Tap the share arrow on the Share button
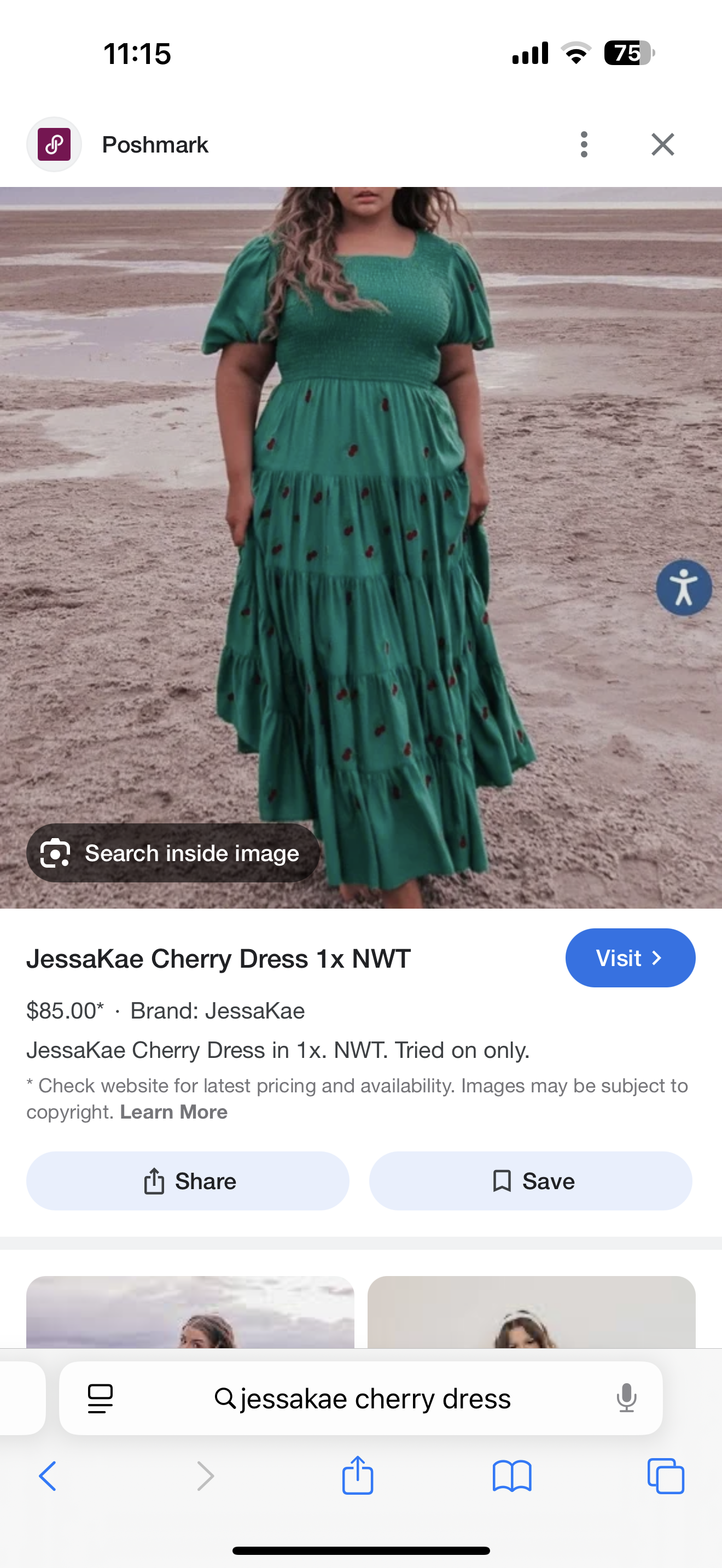This screenshot has width=722, height=1568. pos(156,1180)
